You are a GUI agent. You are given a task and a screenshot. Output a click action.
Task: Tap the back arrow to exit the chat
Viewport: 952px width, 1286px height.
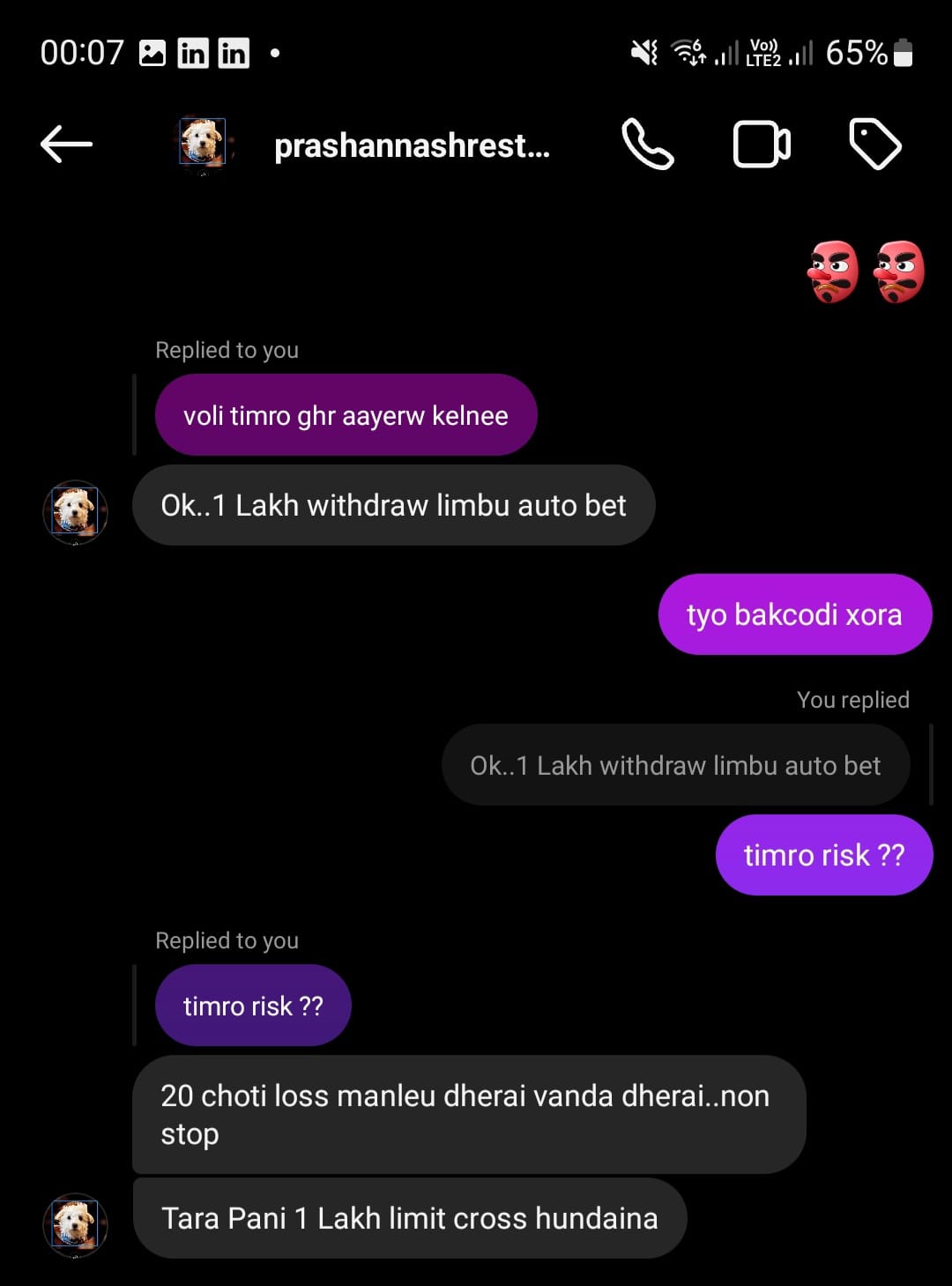[64, 144]
